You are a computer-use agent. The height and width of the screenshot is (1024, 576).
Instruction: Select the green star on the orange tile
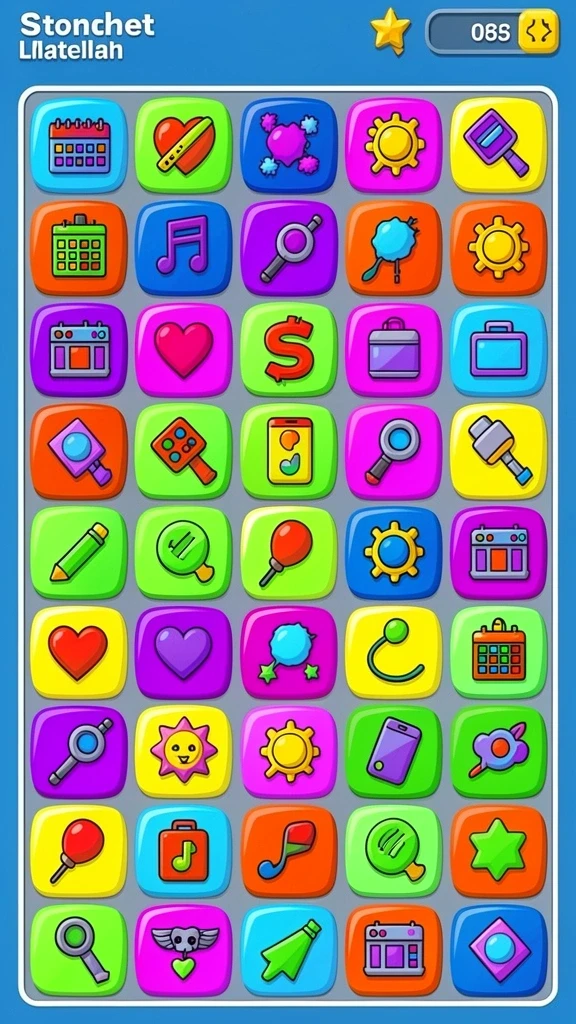point(498,851)
